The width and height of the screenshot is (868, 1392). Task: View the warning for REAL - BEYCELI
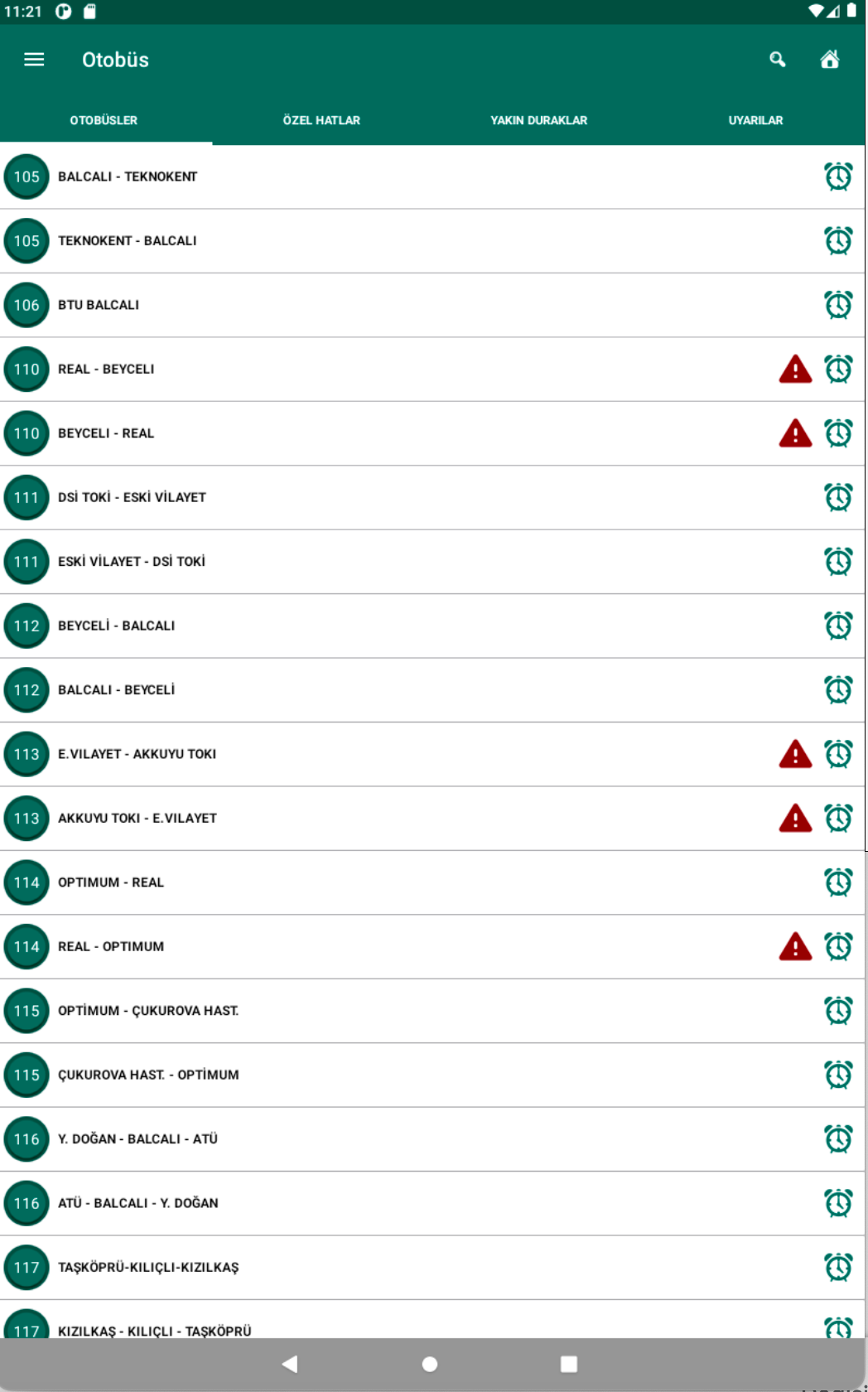[795, 369]
